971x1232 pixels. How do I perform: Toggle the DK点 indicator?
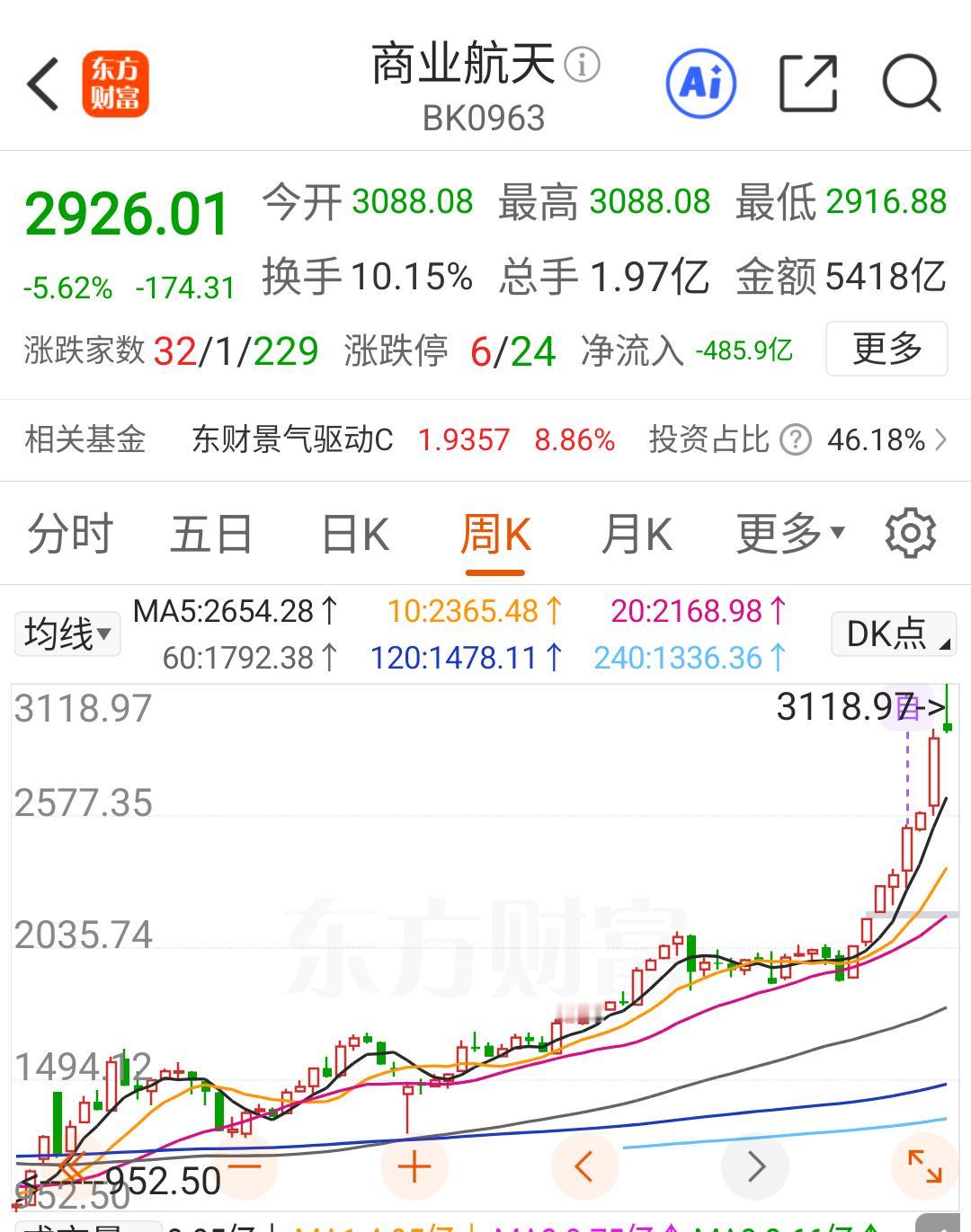[x=892, y=634]
